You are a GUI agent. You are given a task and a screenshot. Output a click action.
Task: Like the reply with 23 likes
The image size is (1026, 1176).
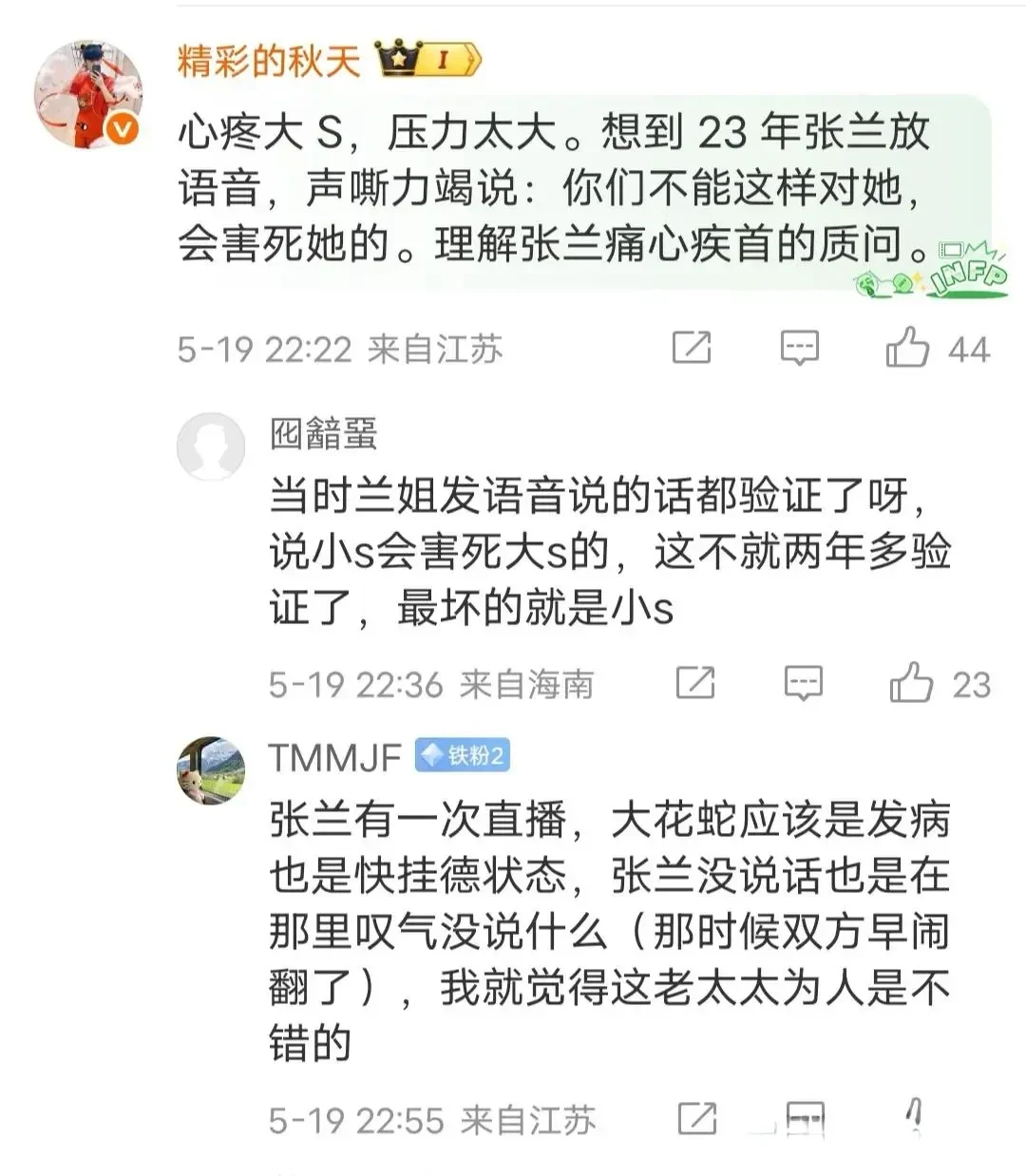point(911,682)
